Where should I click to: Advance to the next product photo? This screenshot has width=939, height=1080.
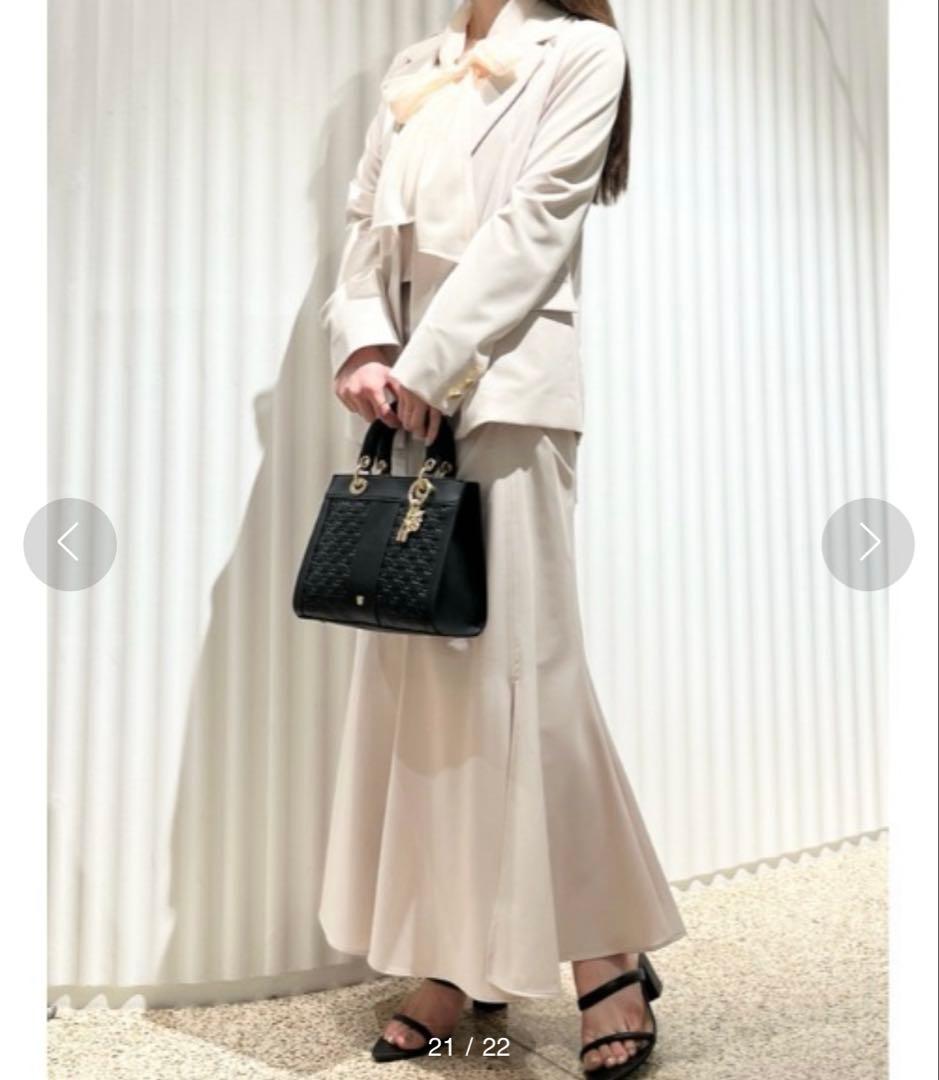pyautogui.click(x=867, y=543)
